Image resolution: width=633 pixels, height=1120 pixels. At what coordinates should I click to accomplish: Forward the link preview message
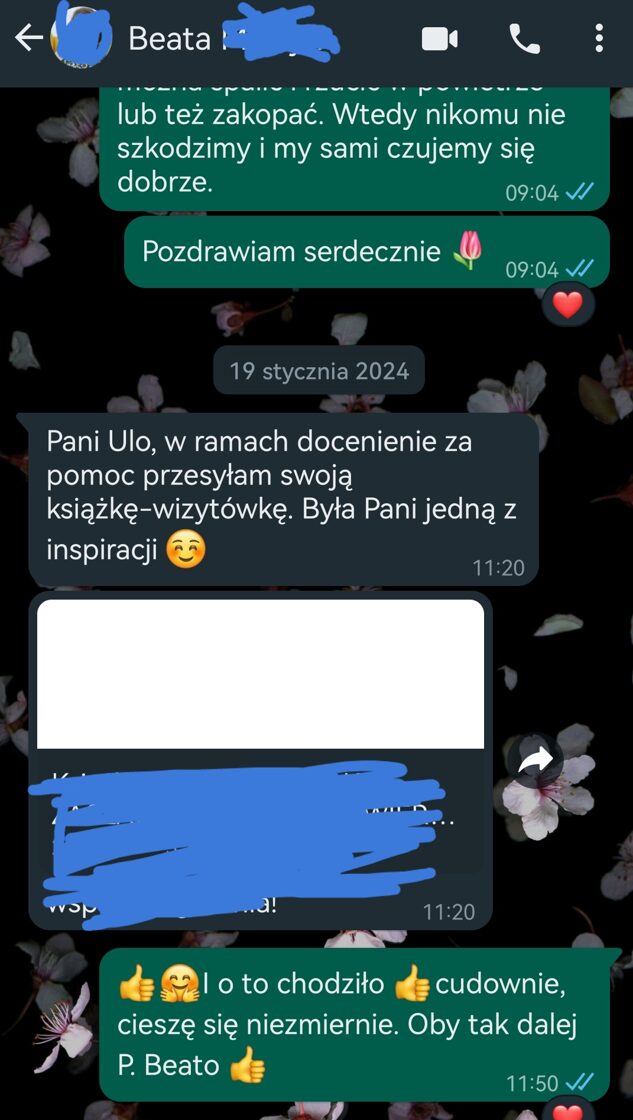536,761
